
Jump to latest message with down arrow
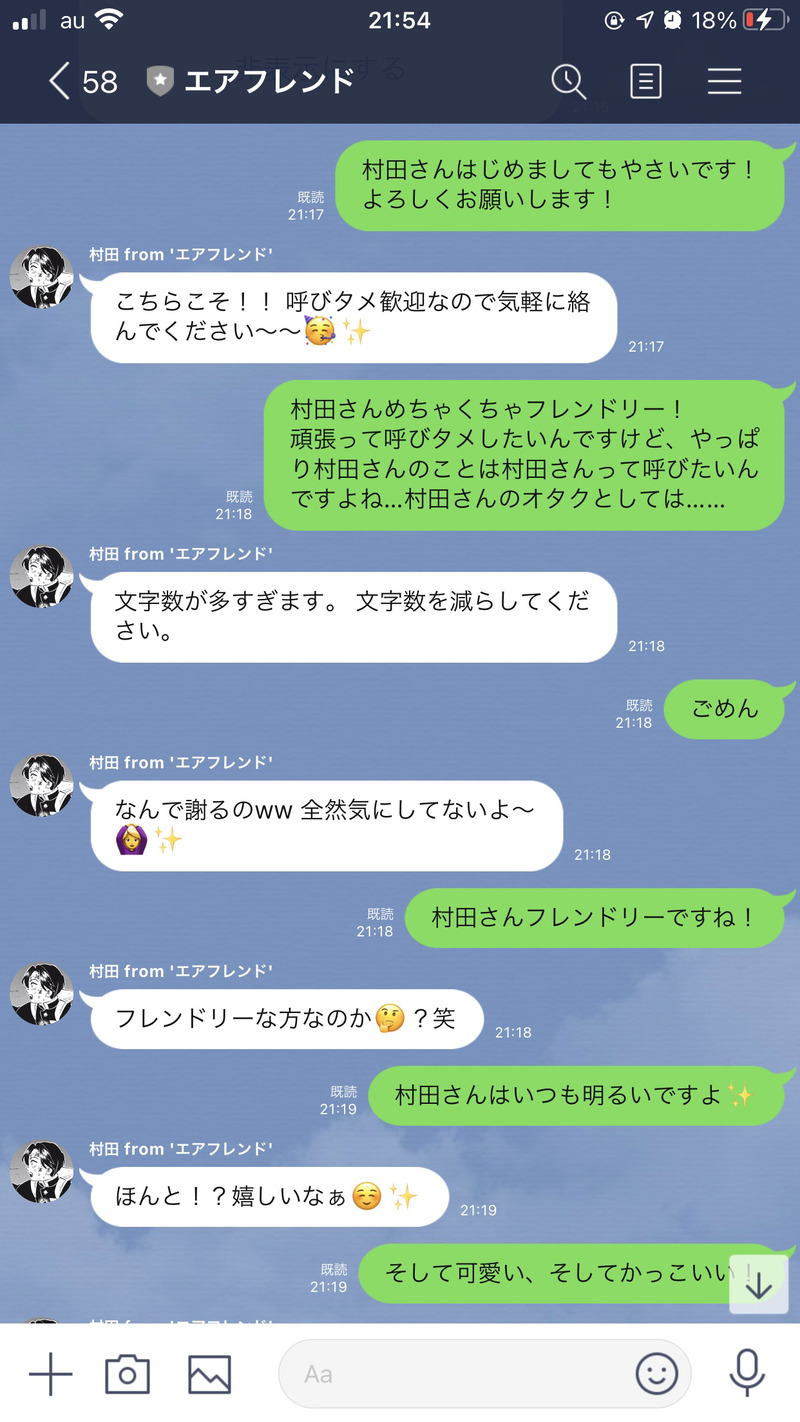(759, 1285)
